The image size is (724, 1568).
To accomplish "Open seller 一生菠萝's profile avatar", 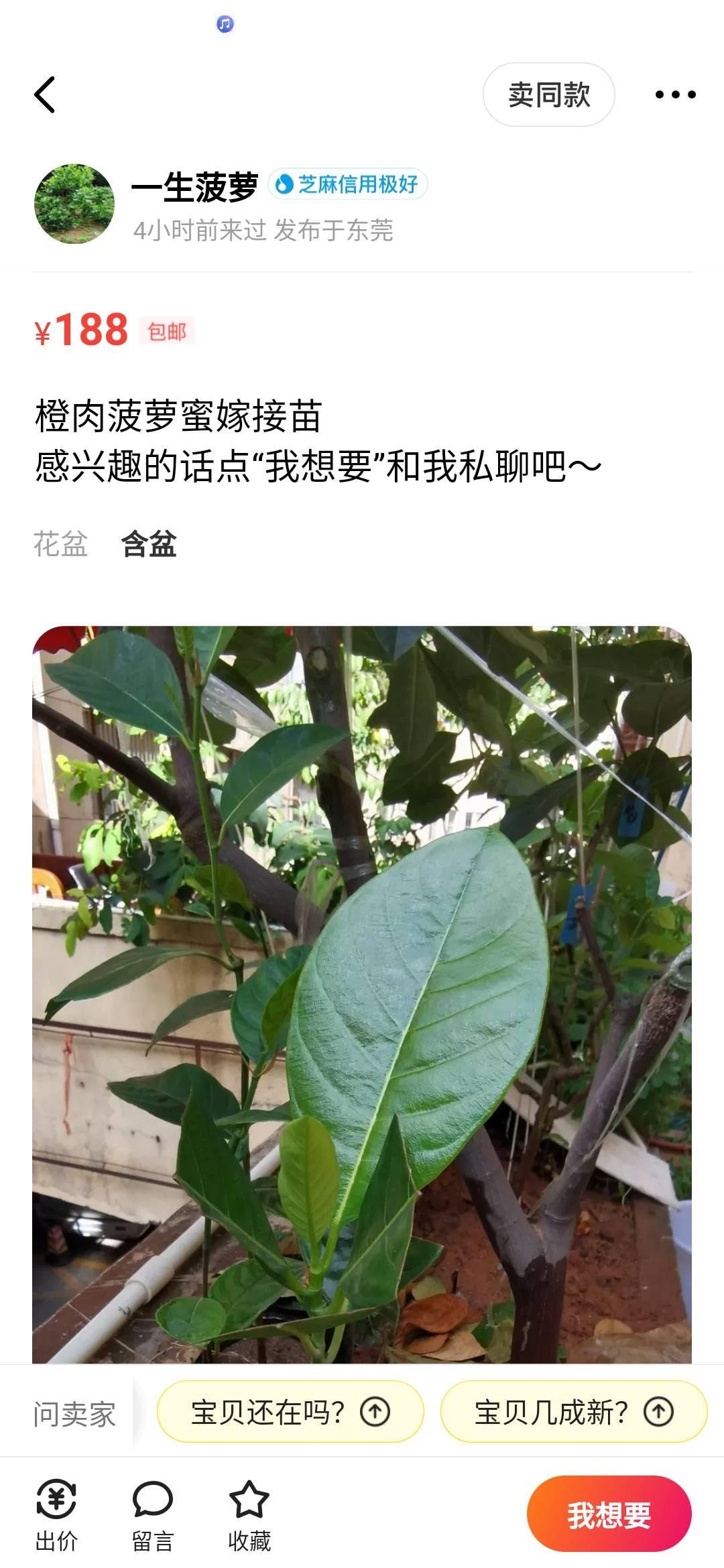I will [x=74, y=204].
